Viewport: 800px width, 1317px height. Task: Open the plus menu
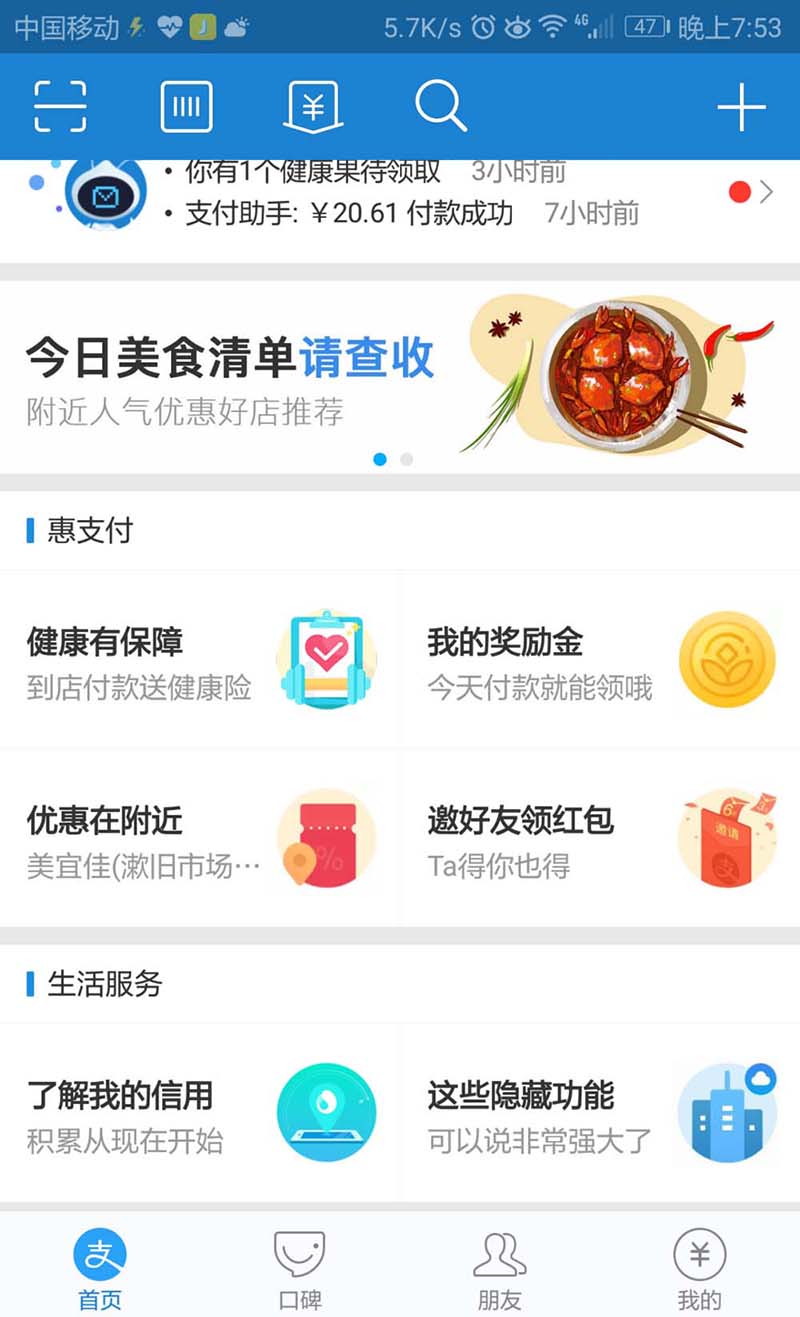pos(741,107)
